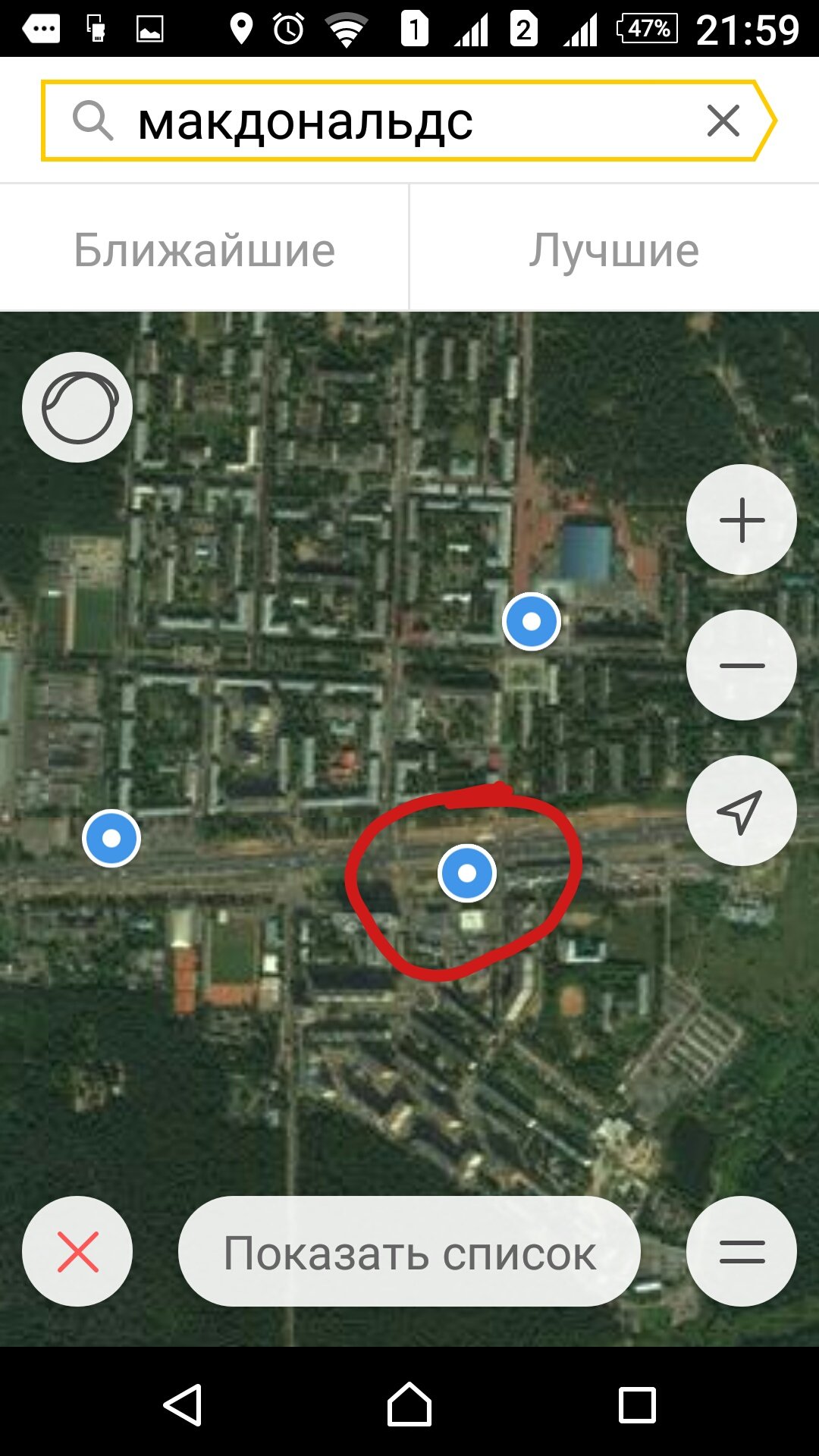The width and height of the screenshot is (819, 1456).
Task: Open the menu with two lines icon
Action: pos(742,1251)
